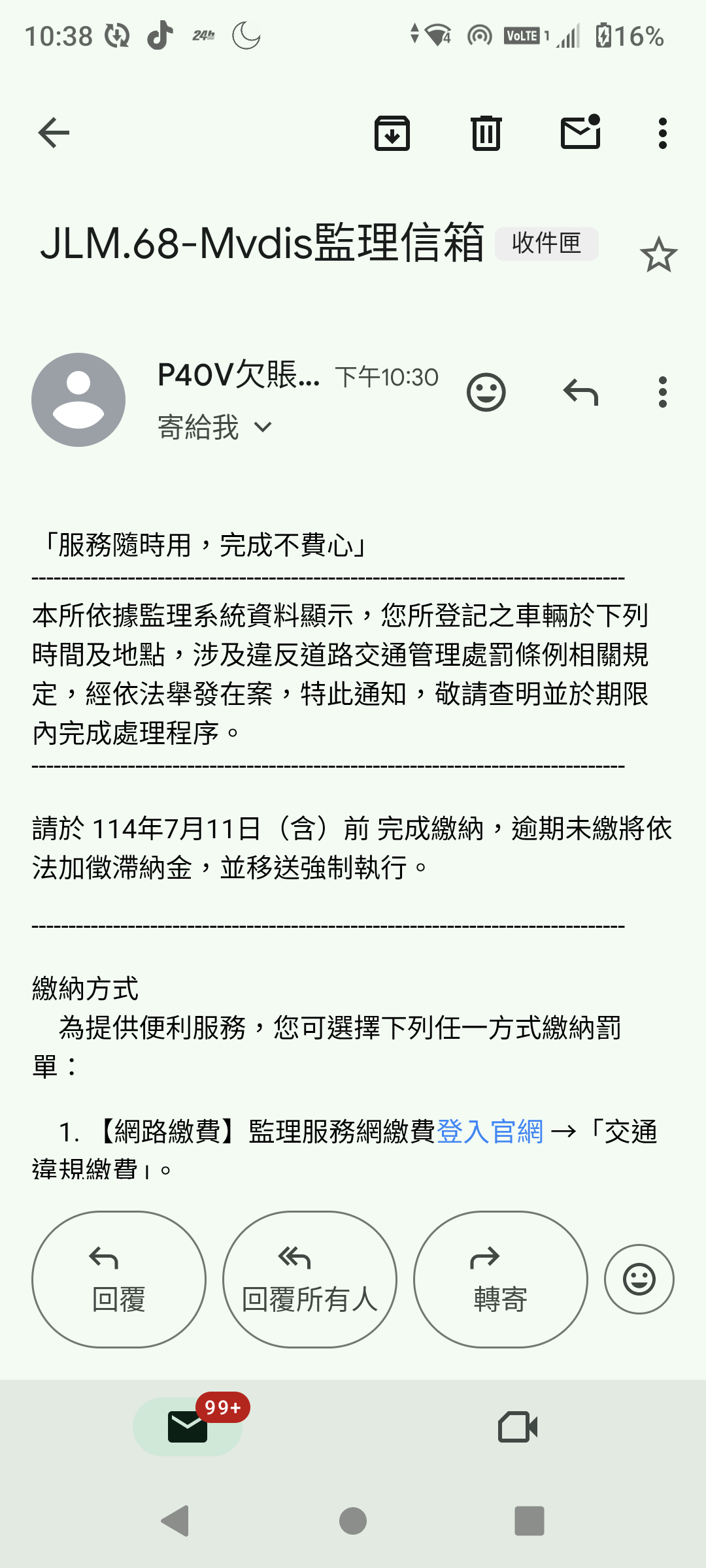
Task: Star the JLM.68-Mvdis監理信箱 email
Action: pos(658,255)
